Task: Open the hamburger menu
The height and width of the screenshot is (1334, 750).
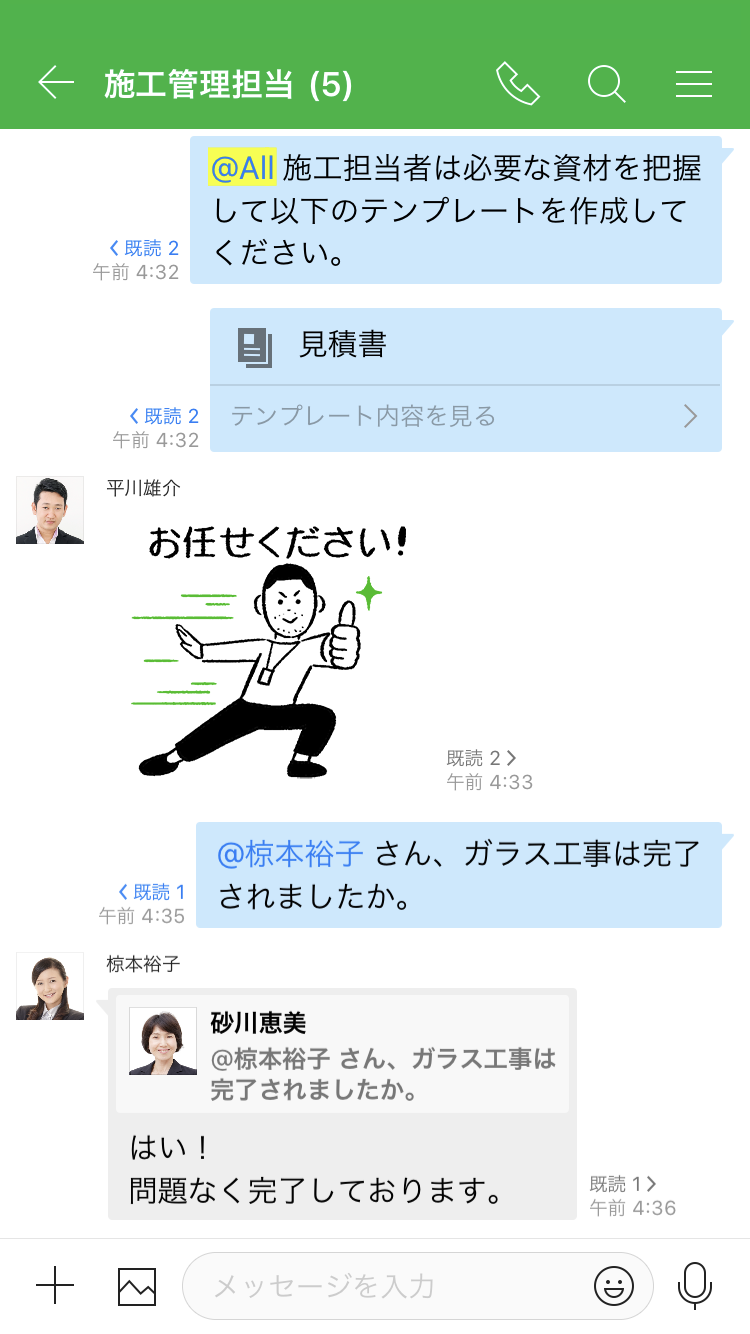Action: [x=693, y=84]
